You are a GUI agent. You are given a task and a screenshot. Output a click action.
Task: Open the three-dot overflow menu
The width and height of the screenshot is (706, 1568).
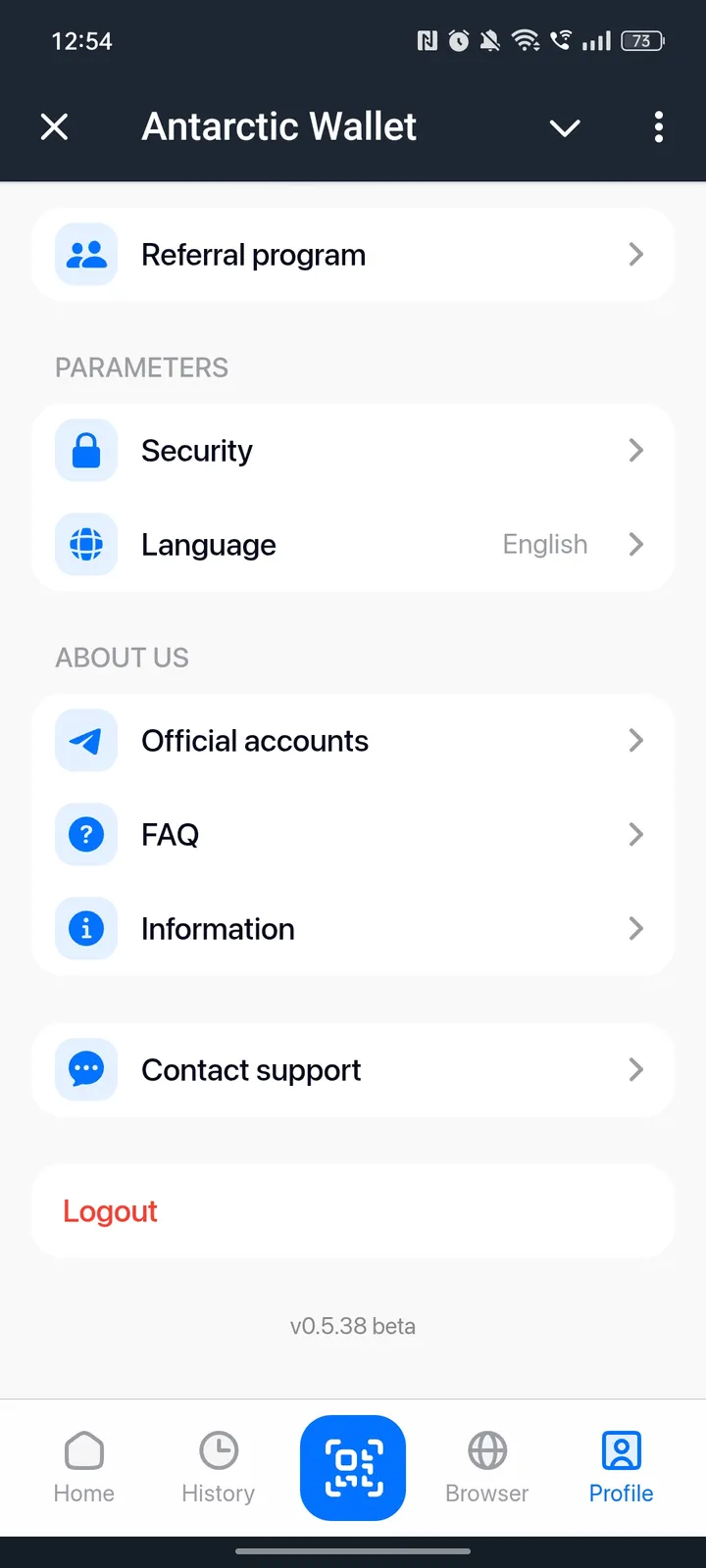click(x=658, y=127)
